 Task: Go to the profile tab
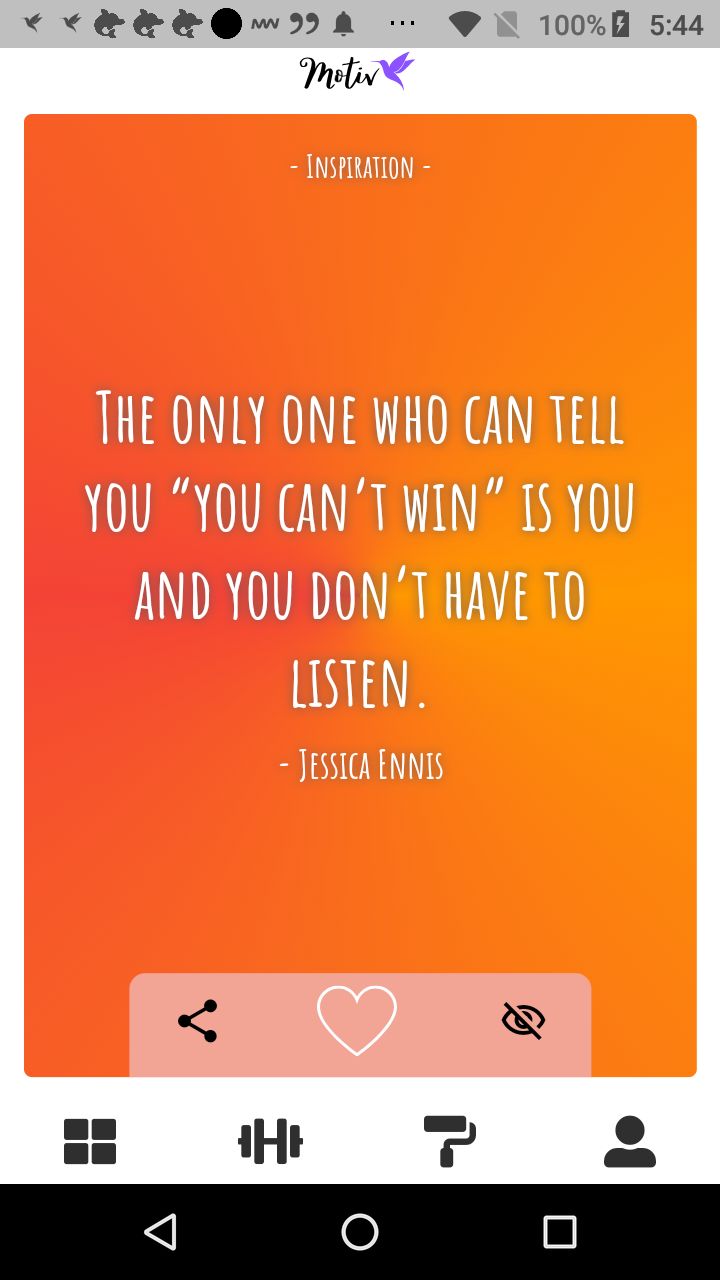pos(630,1141)
